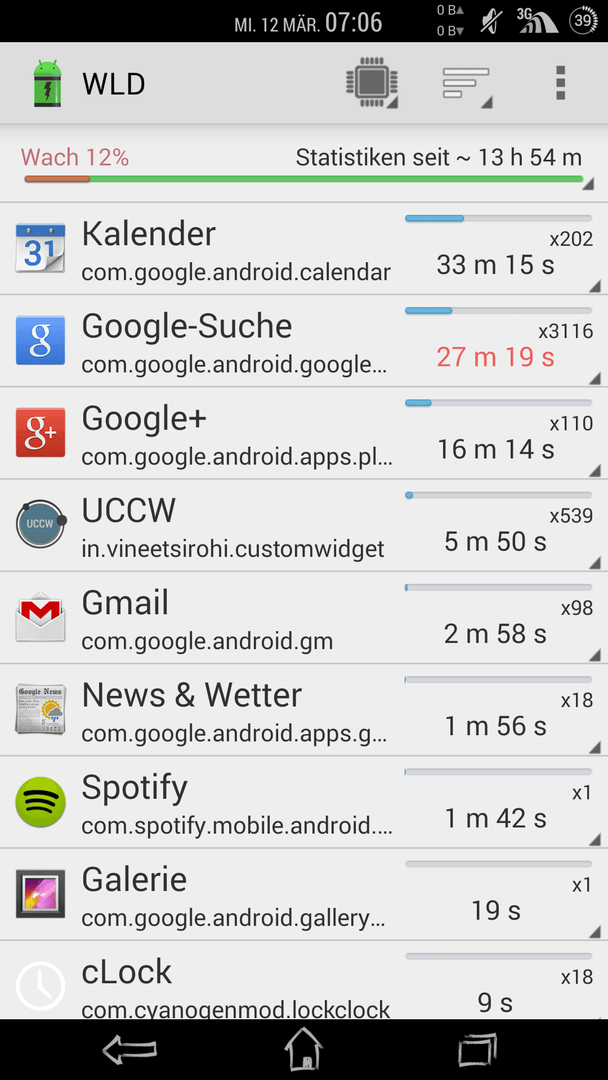Open the Kalender wakelock entry
The height and width of the screenshot is (1080, 608).
pos(304,249)
